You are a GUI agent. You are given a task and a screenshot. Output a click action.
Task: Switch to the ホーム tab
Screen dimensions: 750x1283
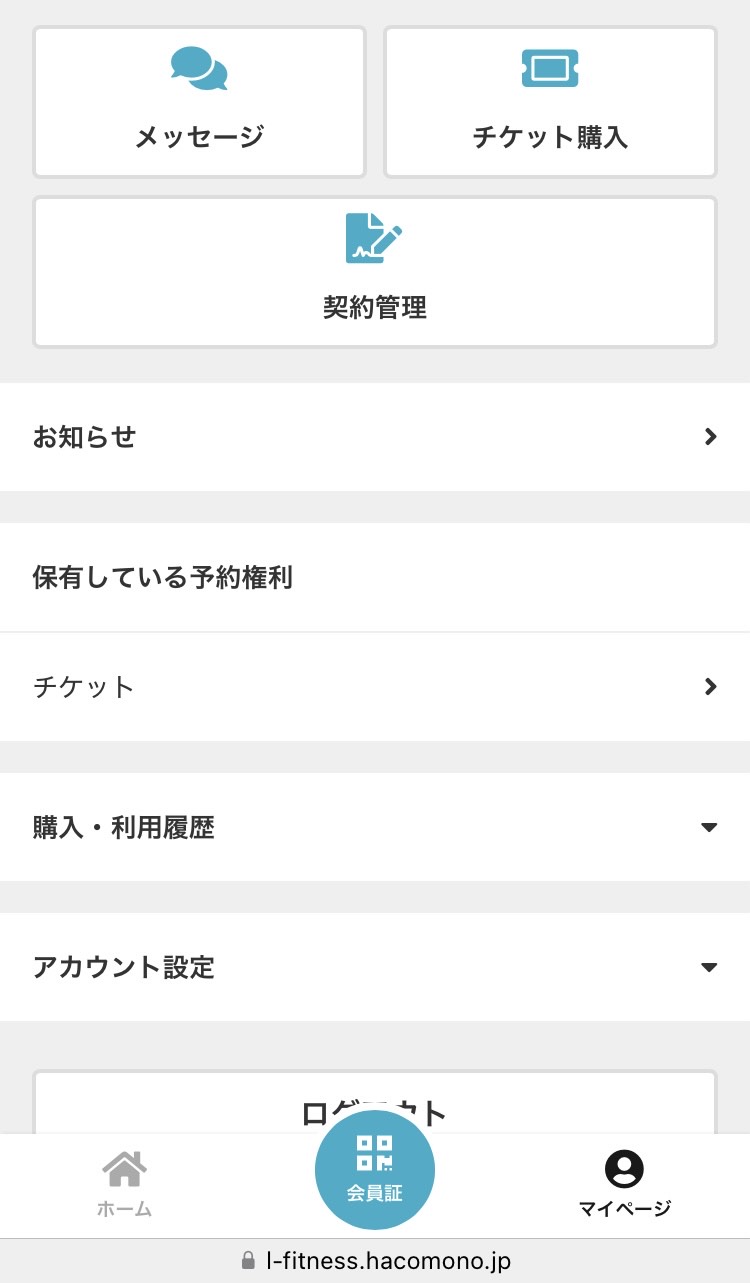pos(125,1185)
